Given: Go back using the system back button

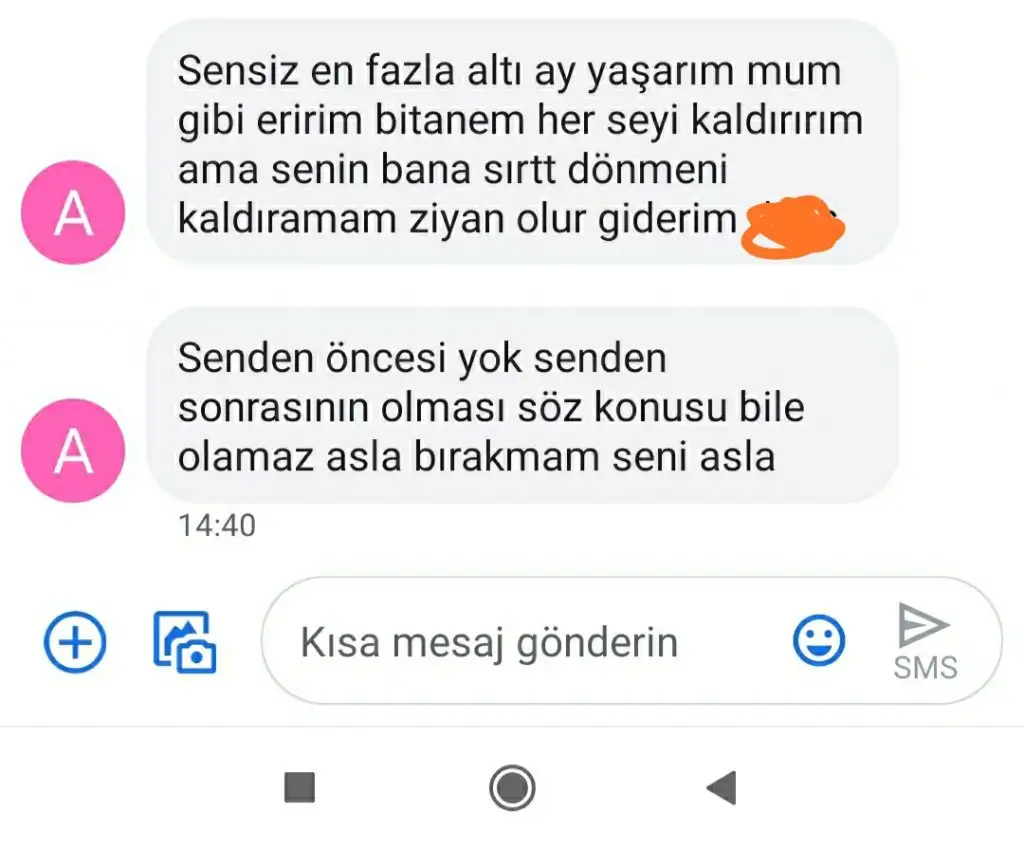Looking at the screenshot, I should 722,788.
